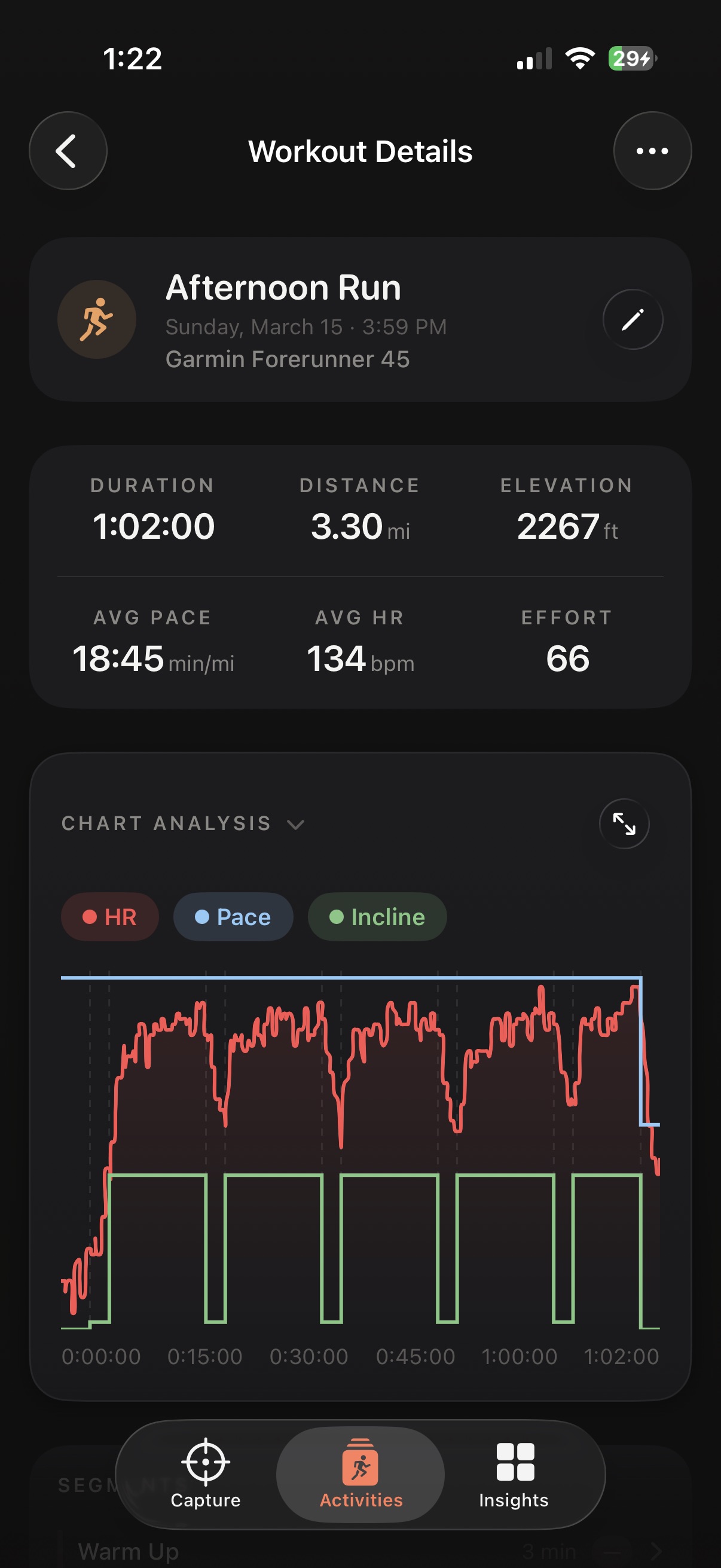Toggle the Pace chart series
The image size is (721, 1568).
pyautogui.click(x=233, y=917)
